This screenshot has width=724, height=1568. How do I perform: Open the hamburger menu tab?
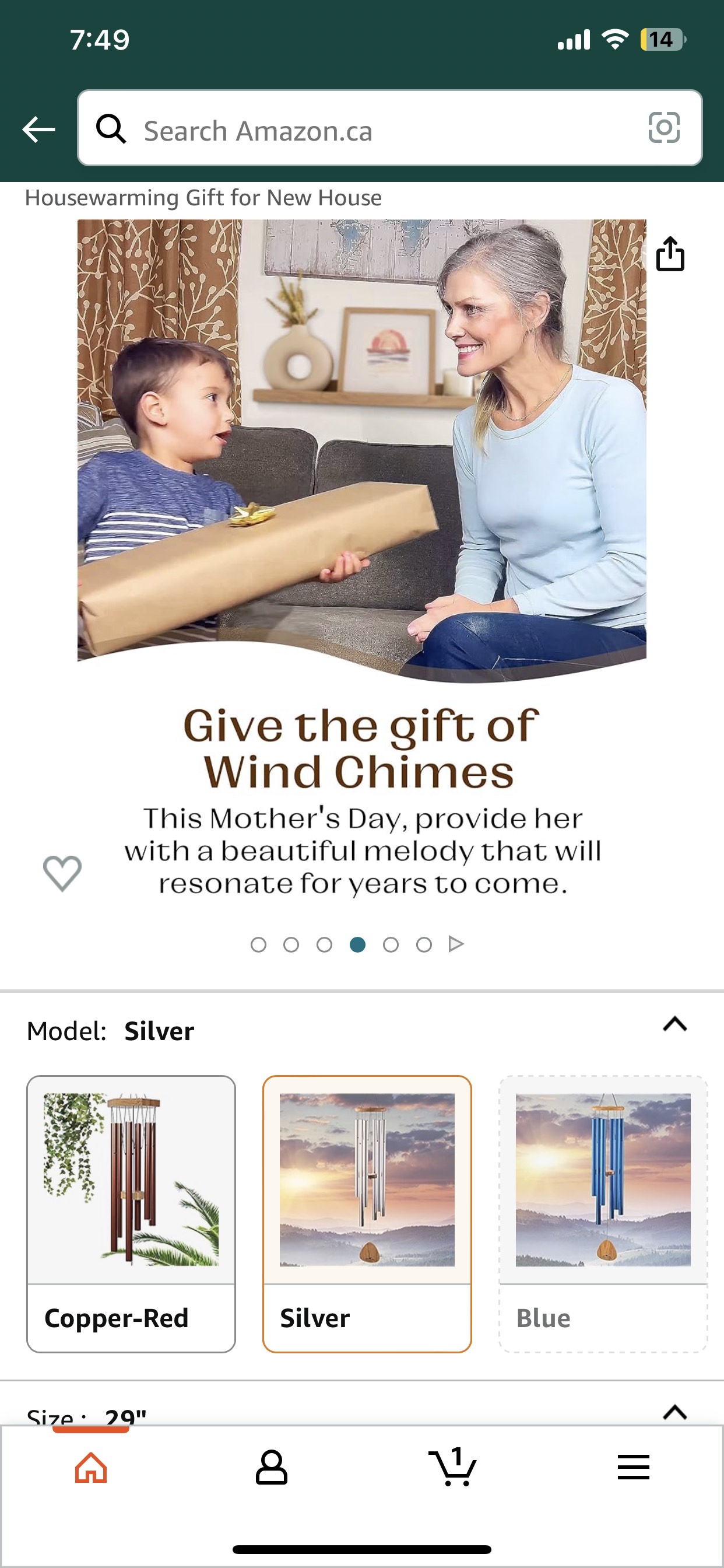click(x=633, y=1468)
